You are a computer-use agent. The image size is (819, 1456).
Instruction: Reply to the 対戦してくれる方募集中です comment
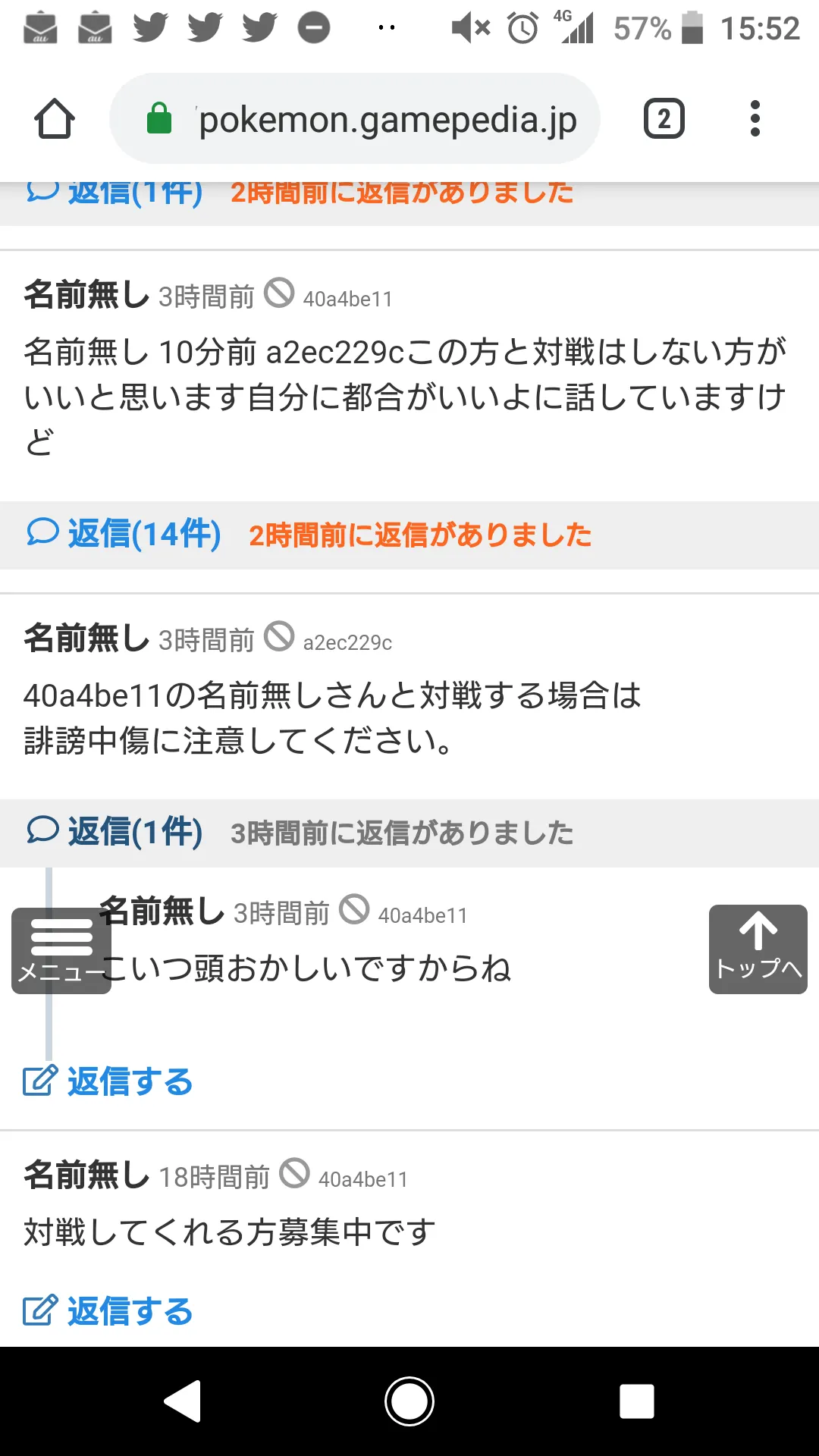(108, 1311)
